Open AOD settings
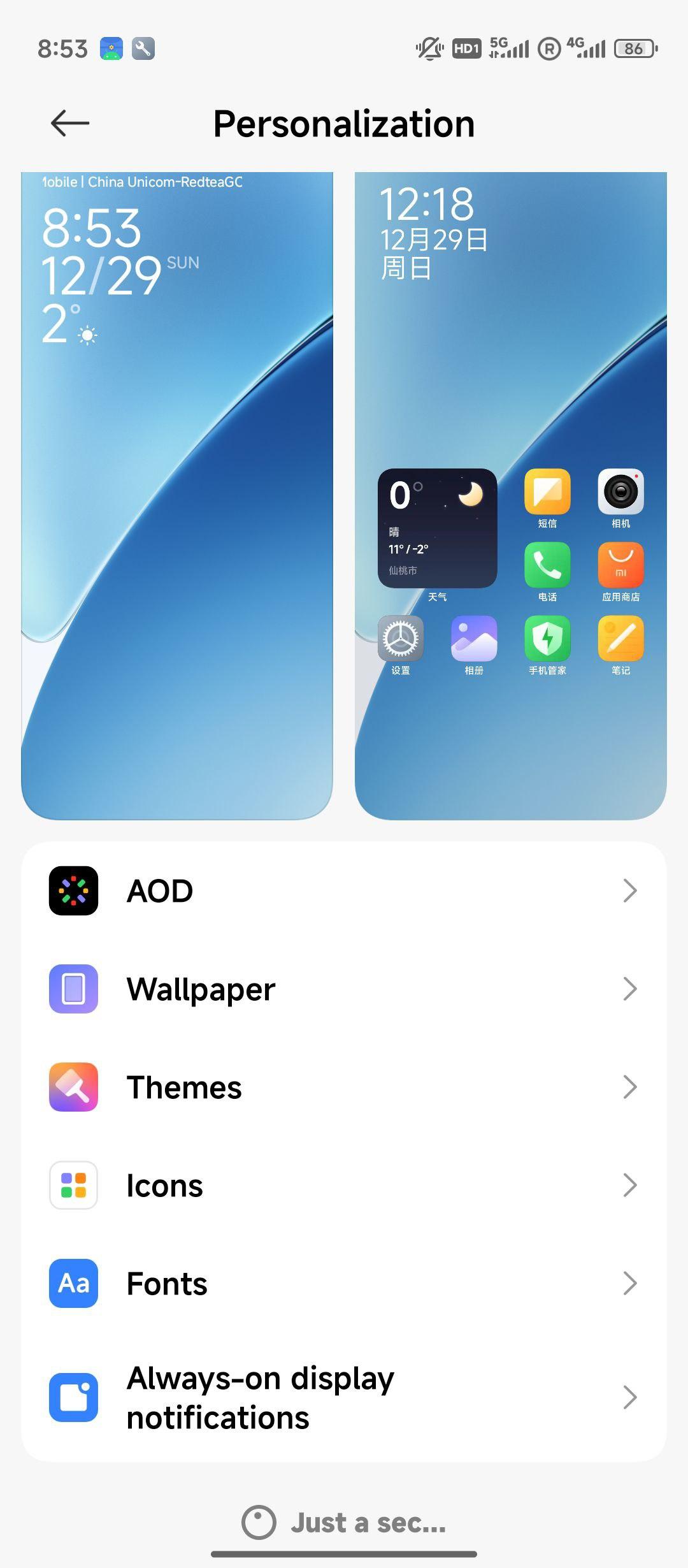Viewport: 688px width, 1568px height. (344, 890)
